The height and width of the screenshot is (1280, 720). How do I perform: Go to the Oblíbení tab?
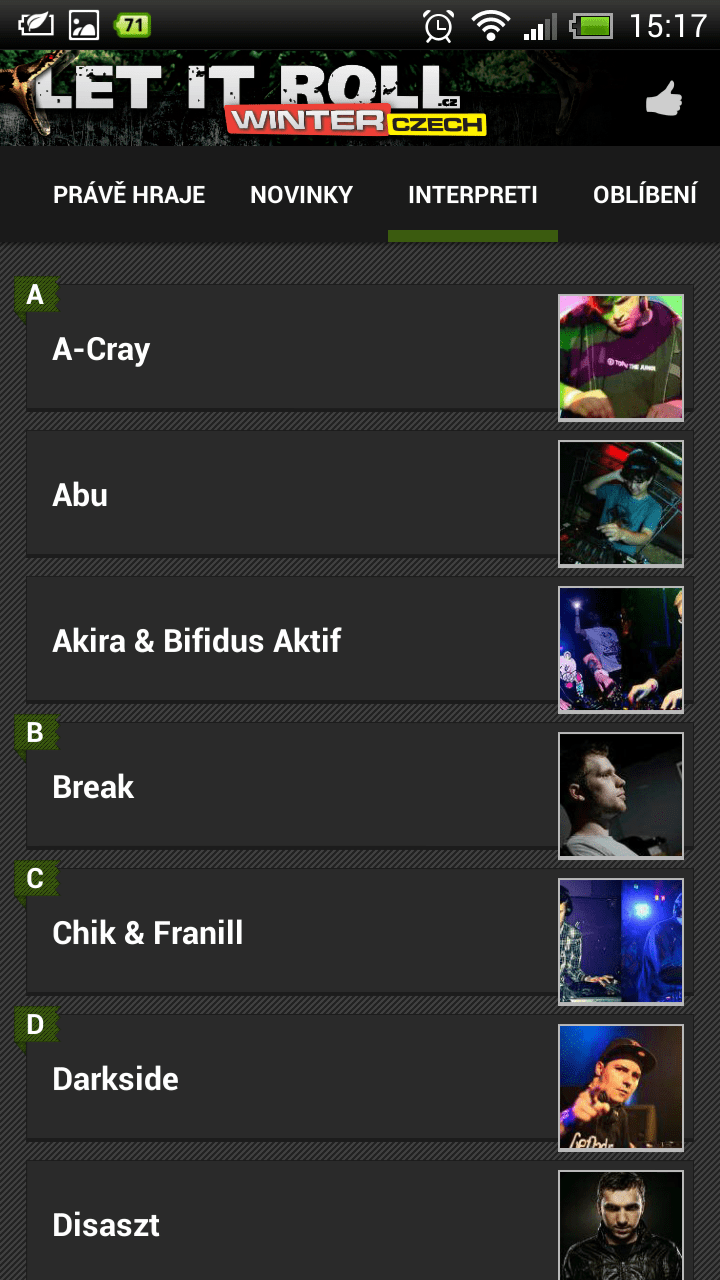click(645, 195)
